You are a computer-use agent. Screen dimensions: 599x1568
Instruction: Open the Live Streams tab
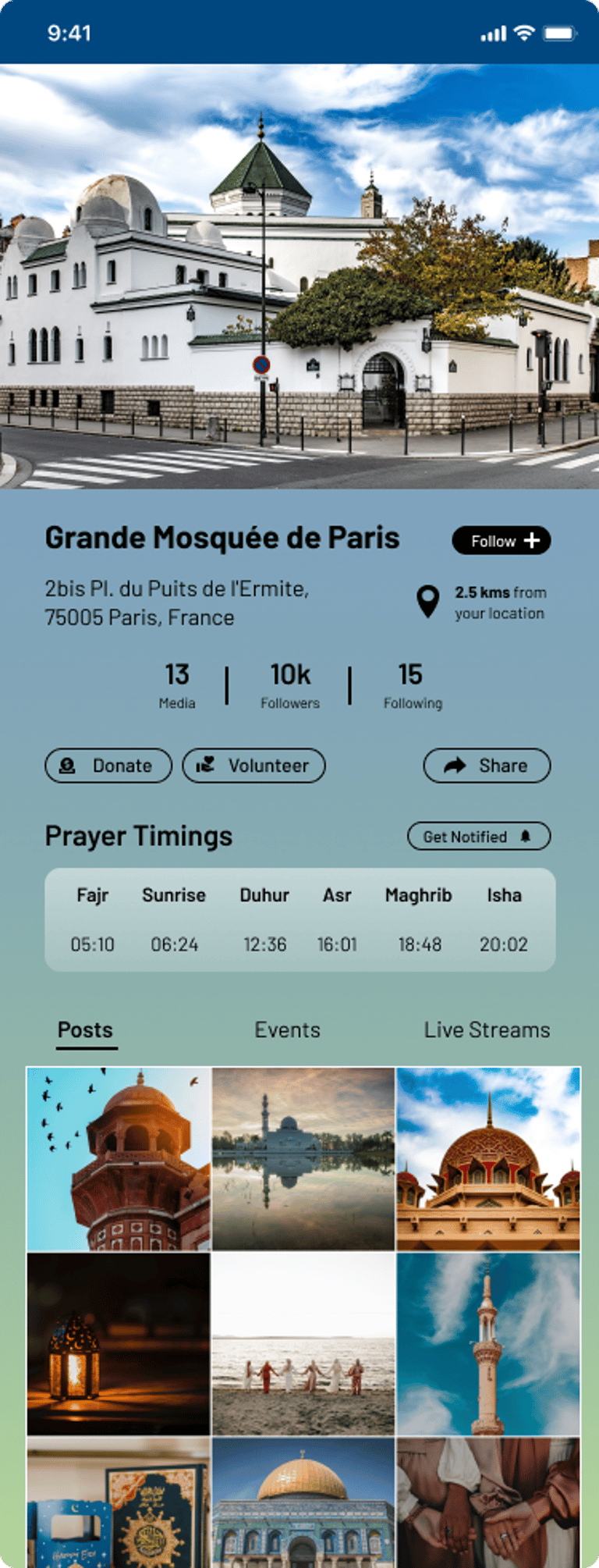487,1030
